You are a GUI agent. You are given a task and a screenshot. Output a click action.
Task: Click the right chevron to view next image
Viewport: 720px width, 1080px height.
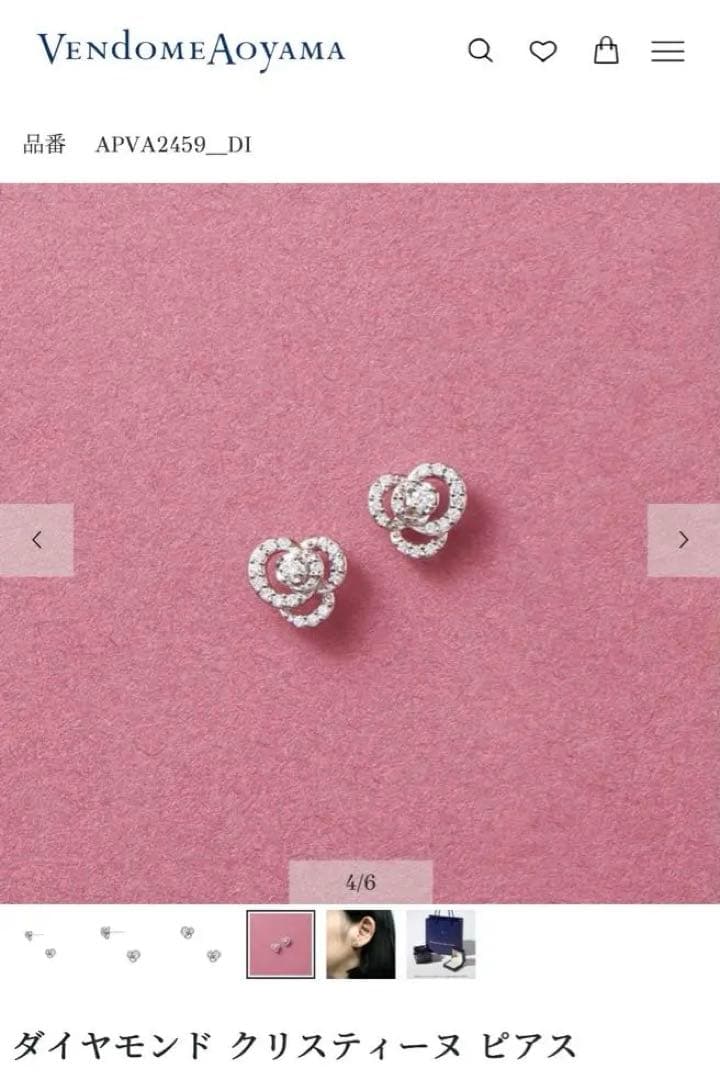680,538
